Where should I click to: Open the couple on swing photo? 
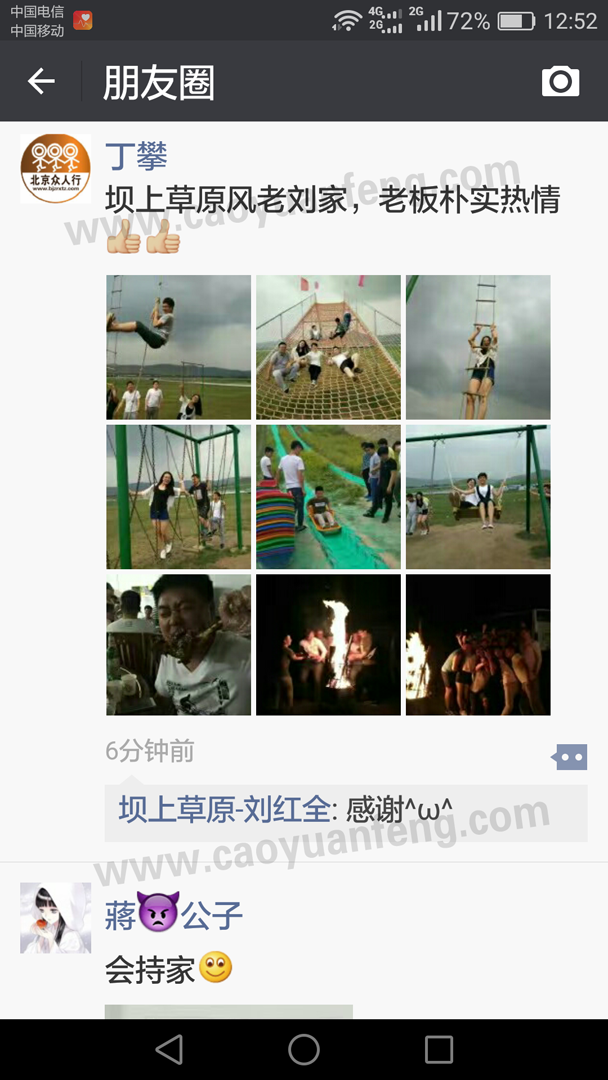(x=478, y=497)
